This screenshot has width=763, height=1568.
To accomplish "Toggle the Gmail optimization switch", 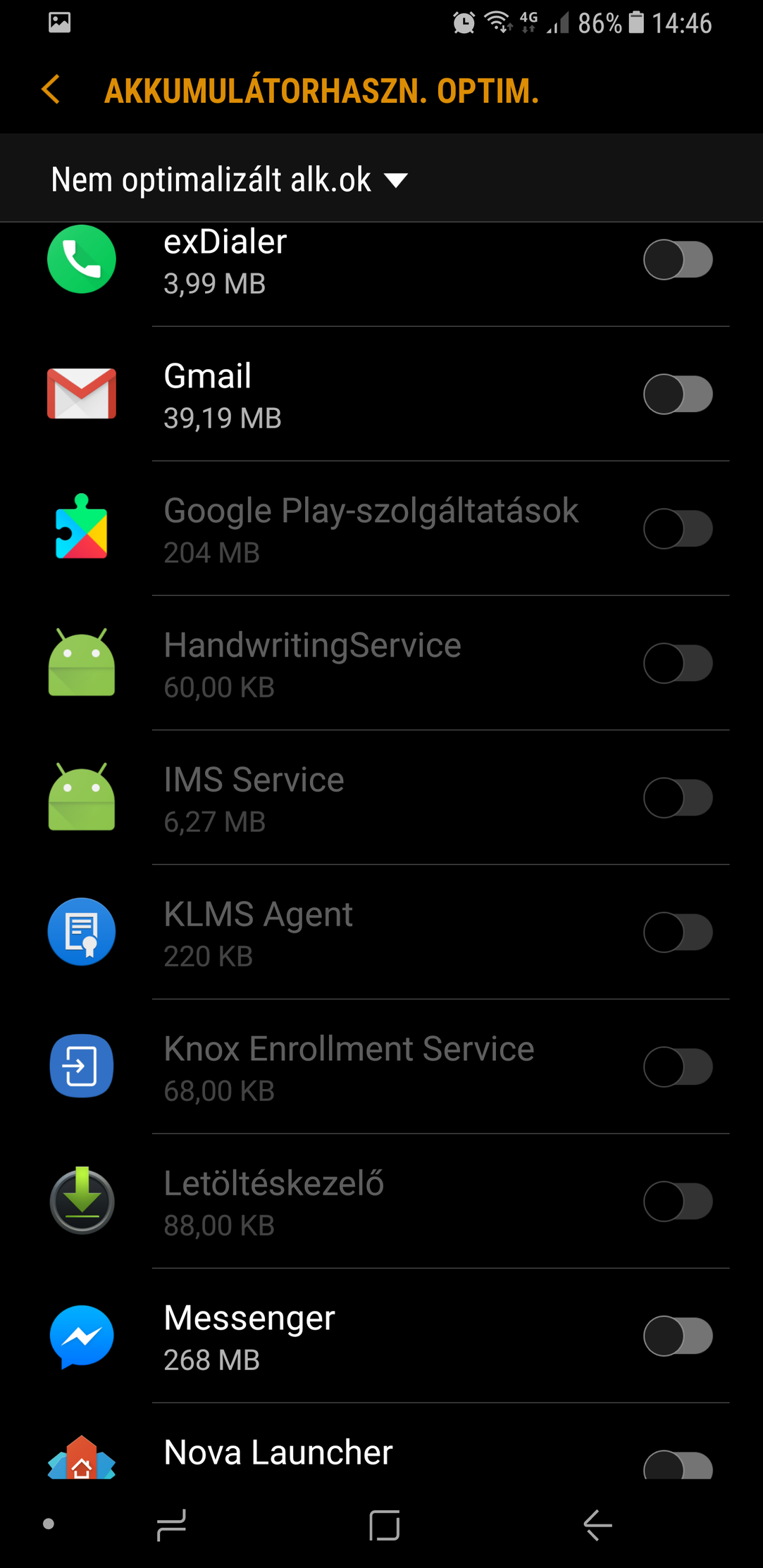I will click(678, 394).
